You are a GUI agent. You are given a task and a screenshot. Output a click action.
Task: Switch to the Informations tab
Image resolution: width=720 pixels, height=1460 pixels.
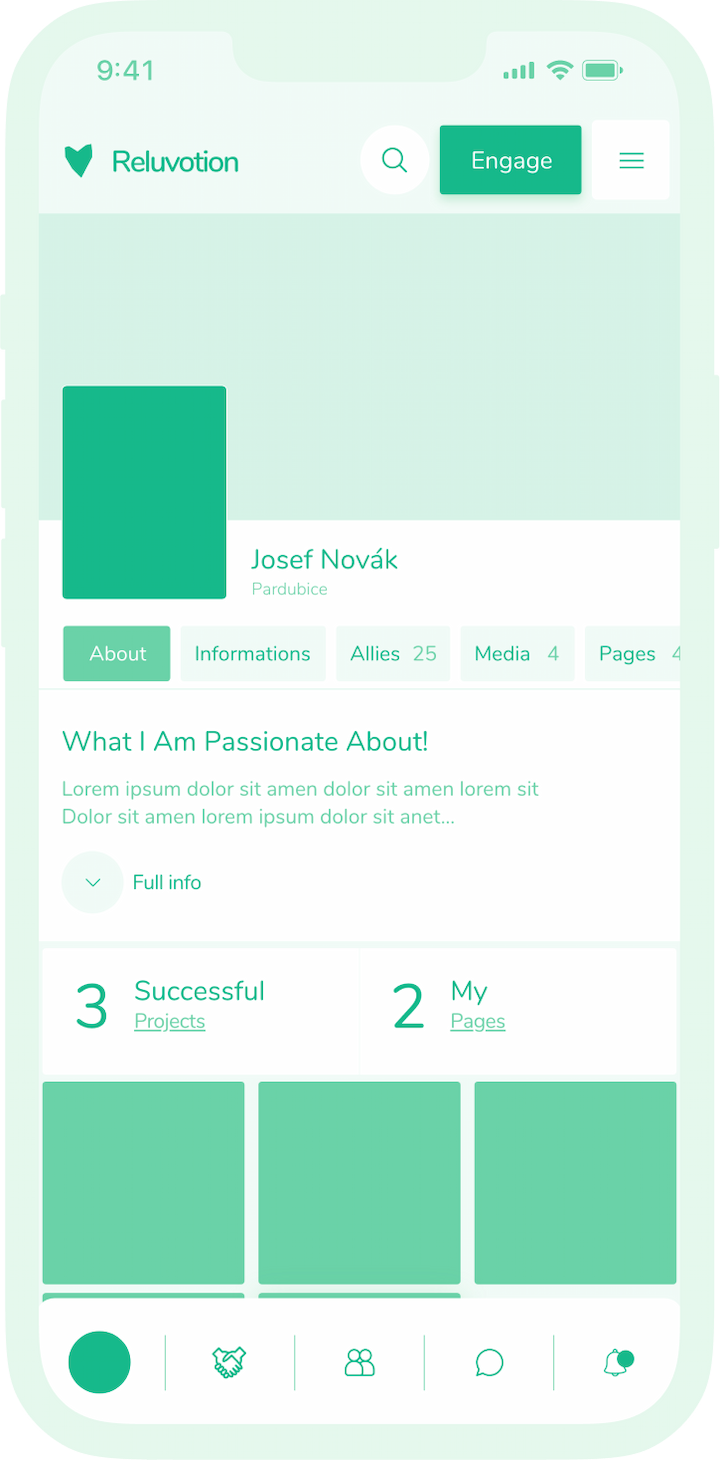tap(252, 654)
